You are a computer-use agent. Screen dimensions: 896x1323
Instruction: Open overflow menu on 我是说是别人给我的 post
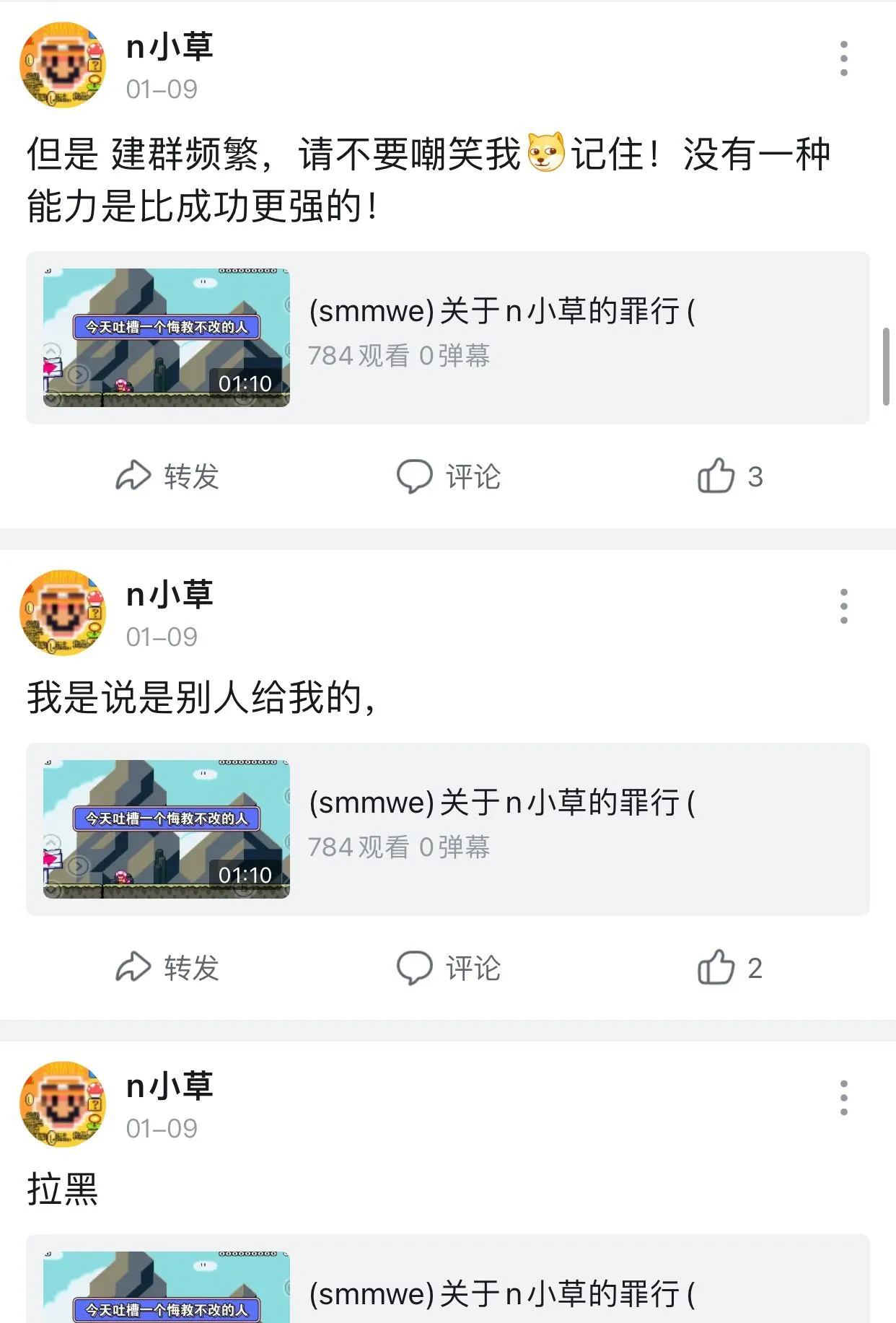tap(843, 606)
